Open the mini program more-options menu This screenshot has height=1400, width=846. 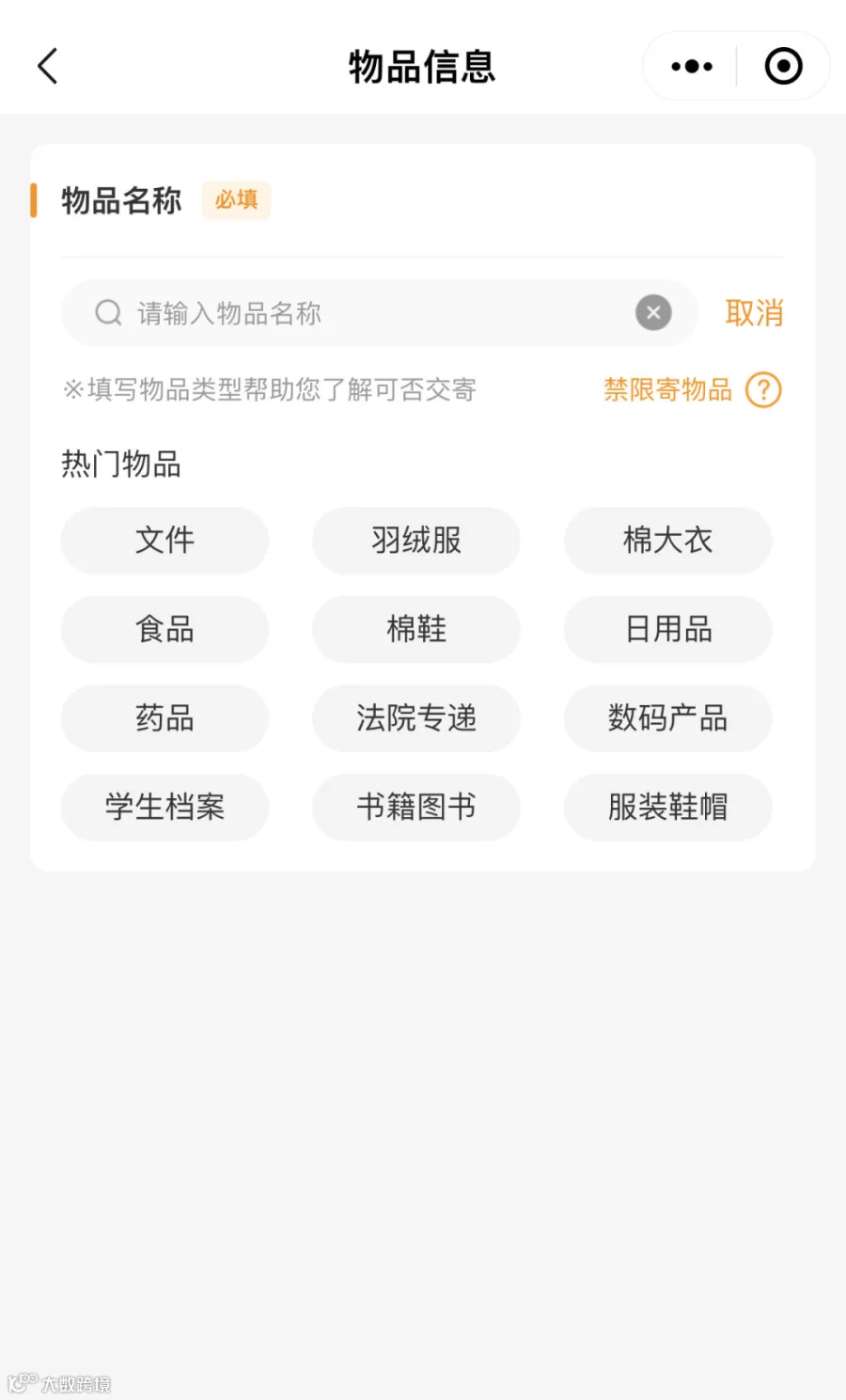click(692, 66)
